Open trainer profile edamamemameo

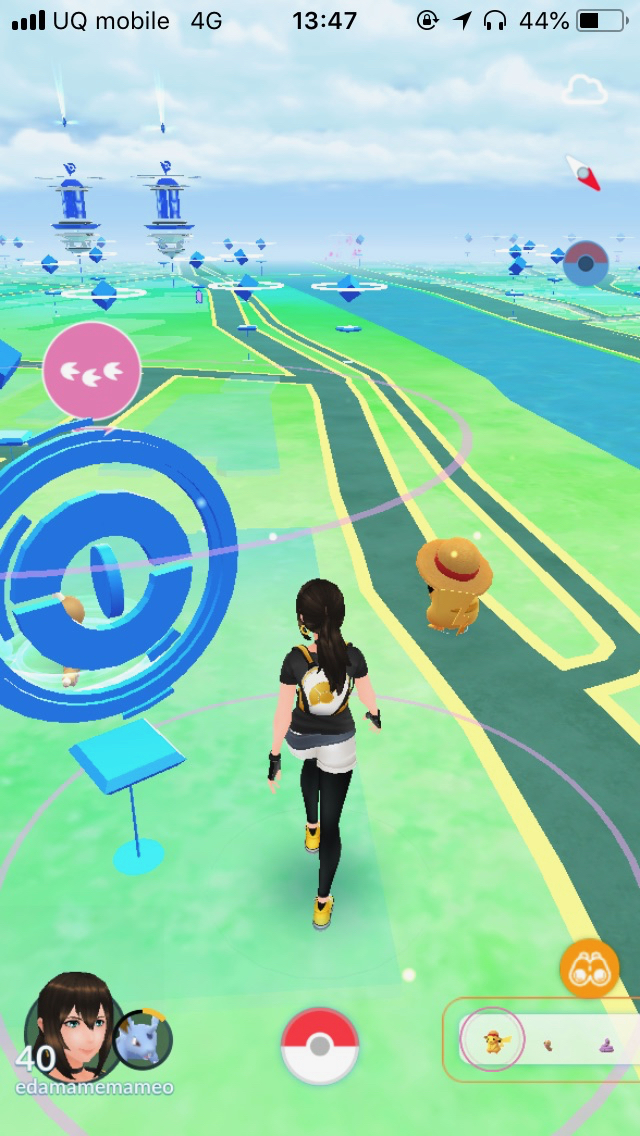click(72, 1020)
